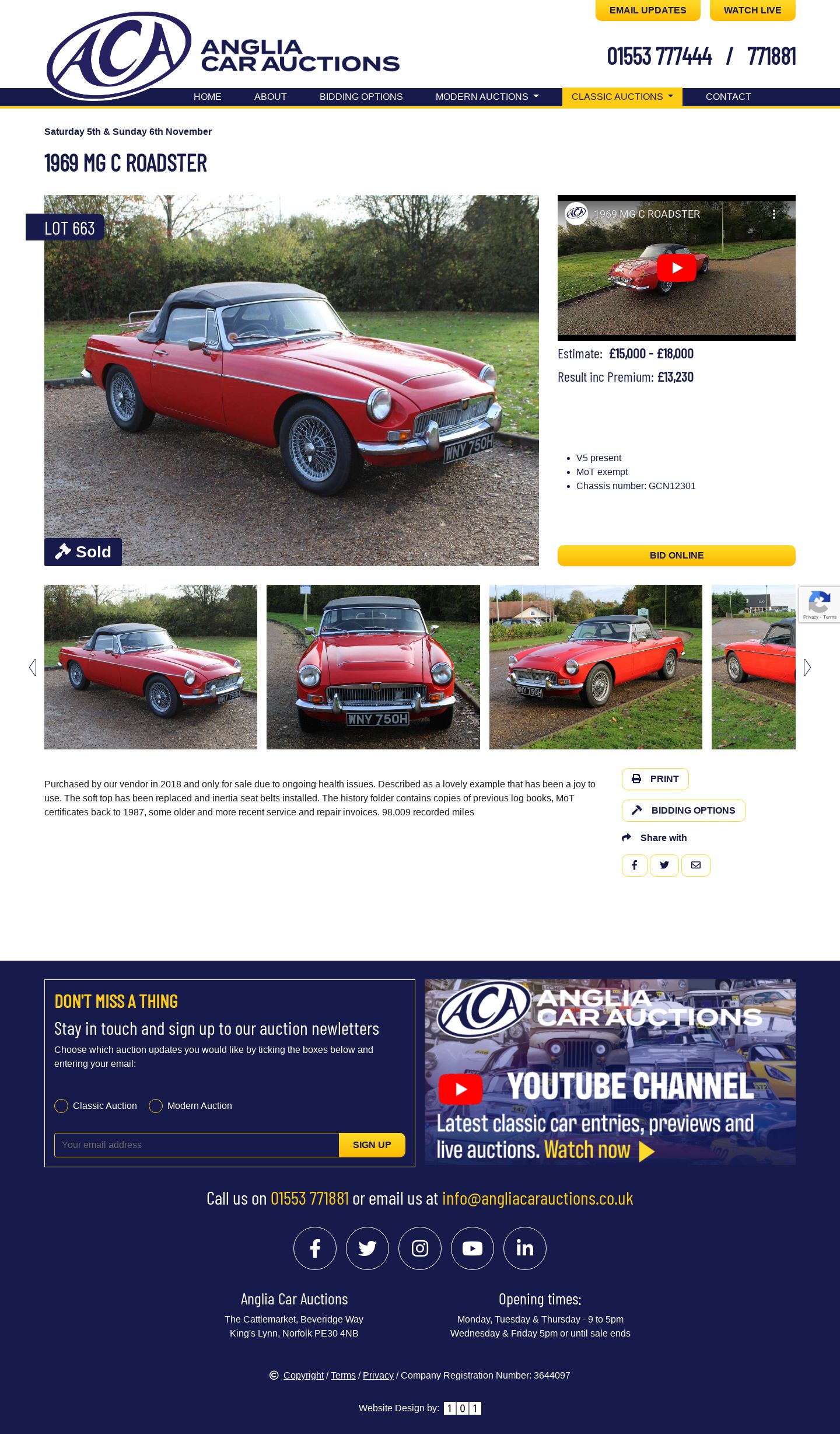This screenshot has height=1434, width=840.
Task: Expand the MODERN AUCTIONS dropdown
Action: coord(487,97)
